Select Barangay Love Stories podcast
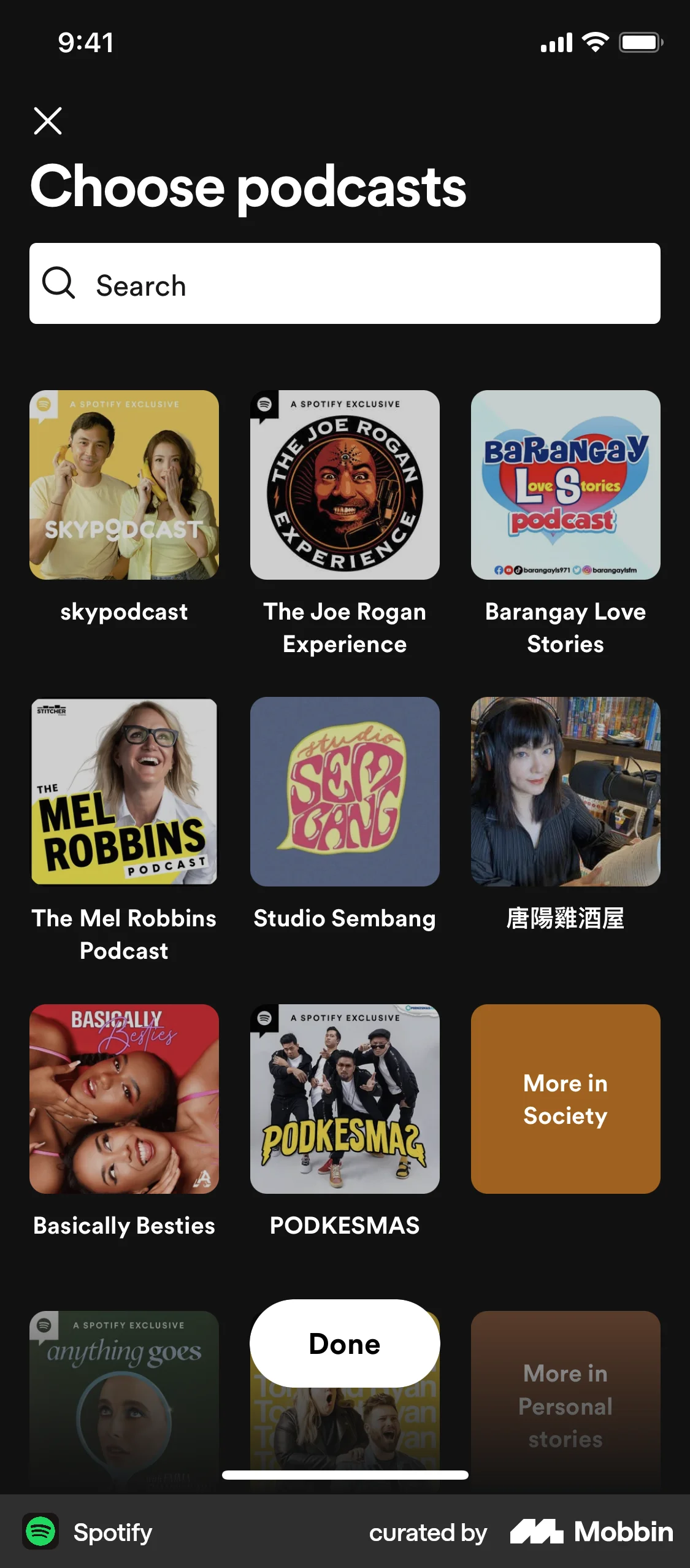The height and width of the screenshot is (1568, 690). click(565, 485)
